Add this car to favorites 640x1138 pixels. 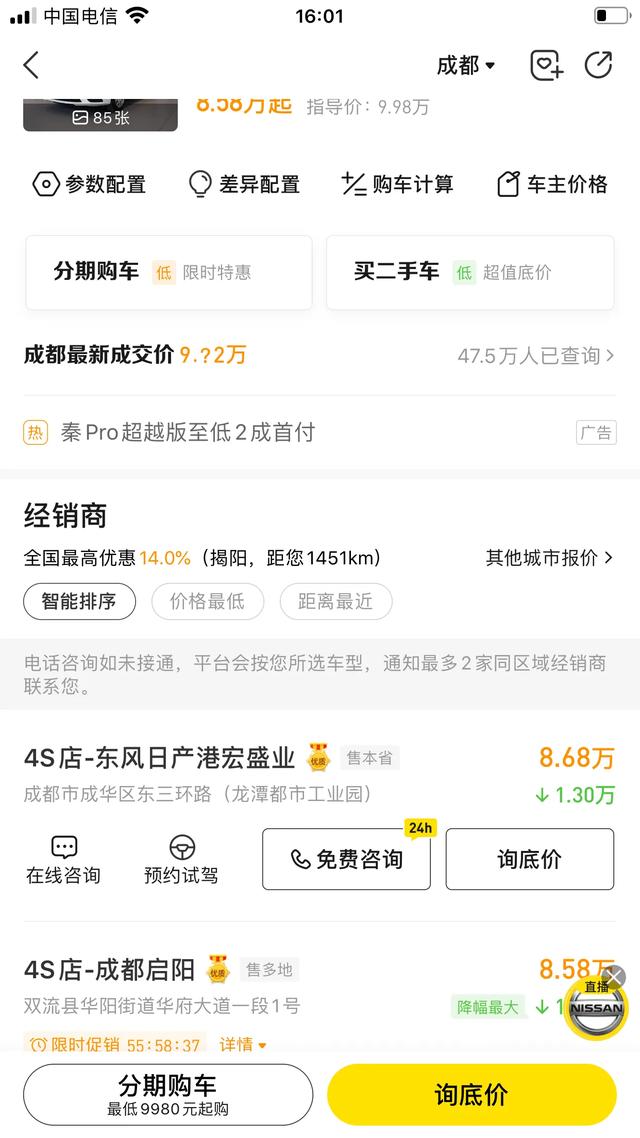(546, 66)
